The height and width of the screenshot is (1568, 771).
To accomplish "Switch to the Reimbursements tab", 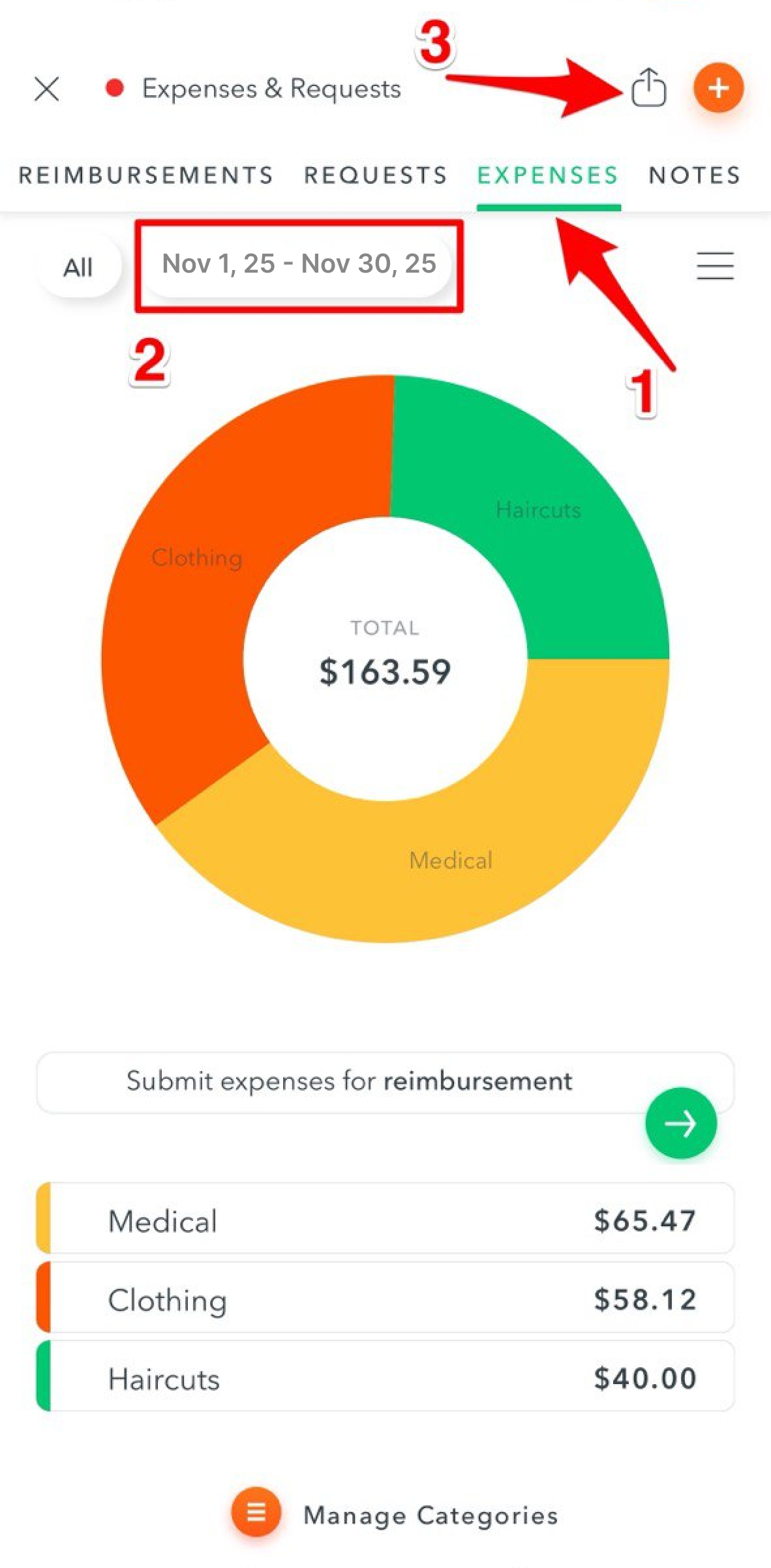I will pyautogui.click(x=145, y=175).
